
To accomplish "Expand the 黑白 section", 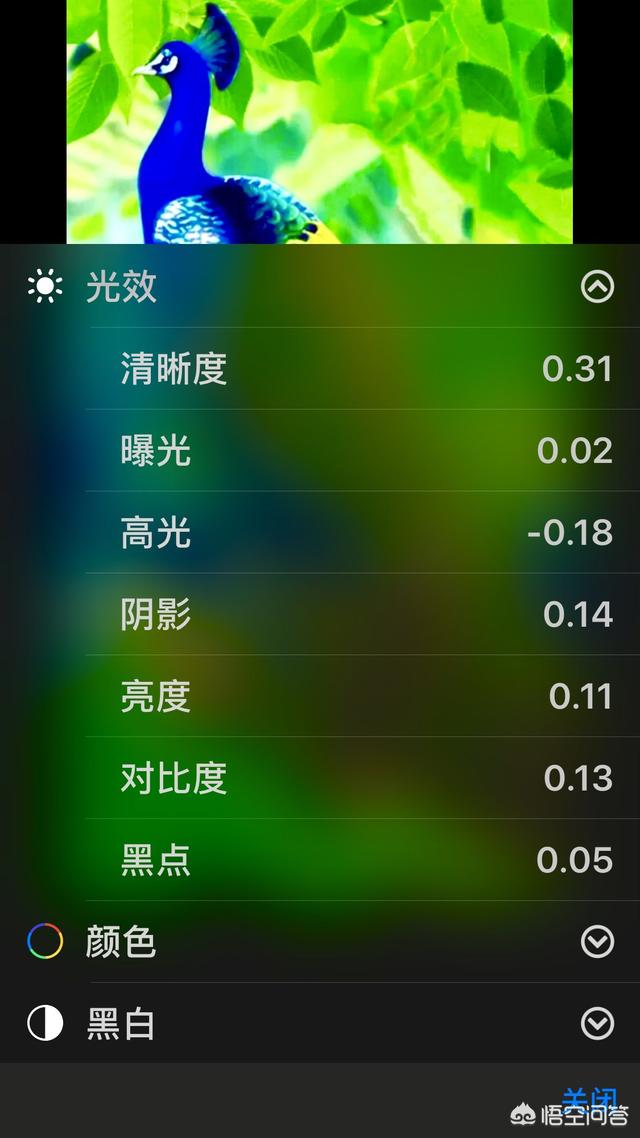I will pos(597,1024).
